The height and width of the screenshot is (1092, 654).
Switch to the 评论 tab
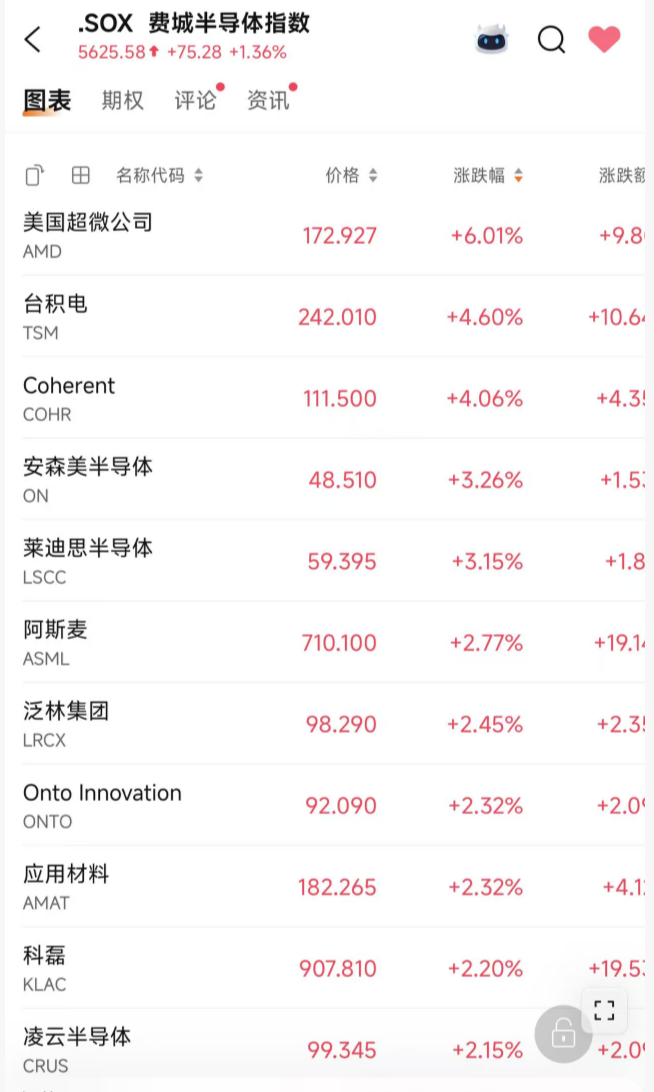point(195,100)
